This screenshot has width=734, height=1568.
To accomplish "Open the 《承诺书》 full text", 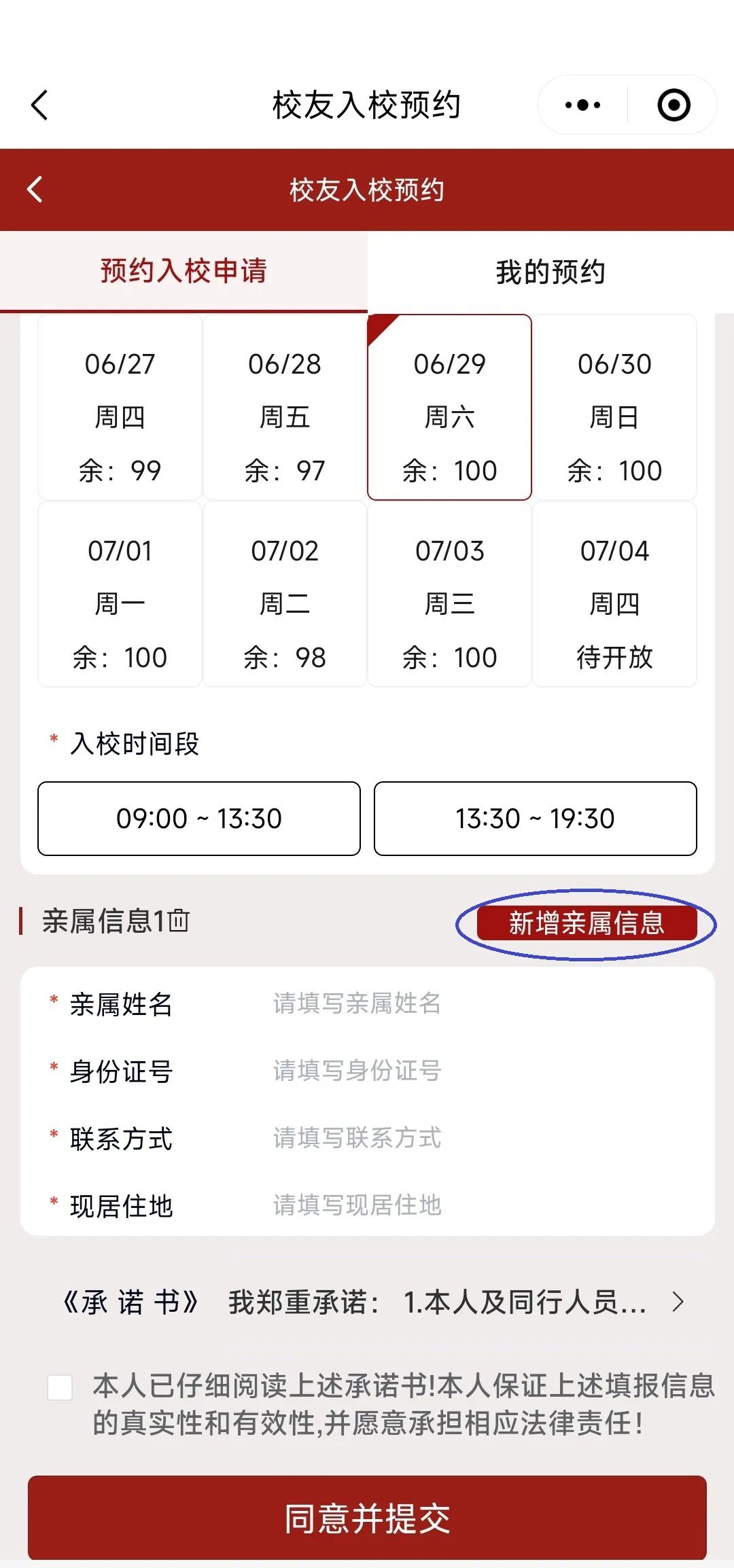I will pos(374,1302).
